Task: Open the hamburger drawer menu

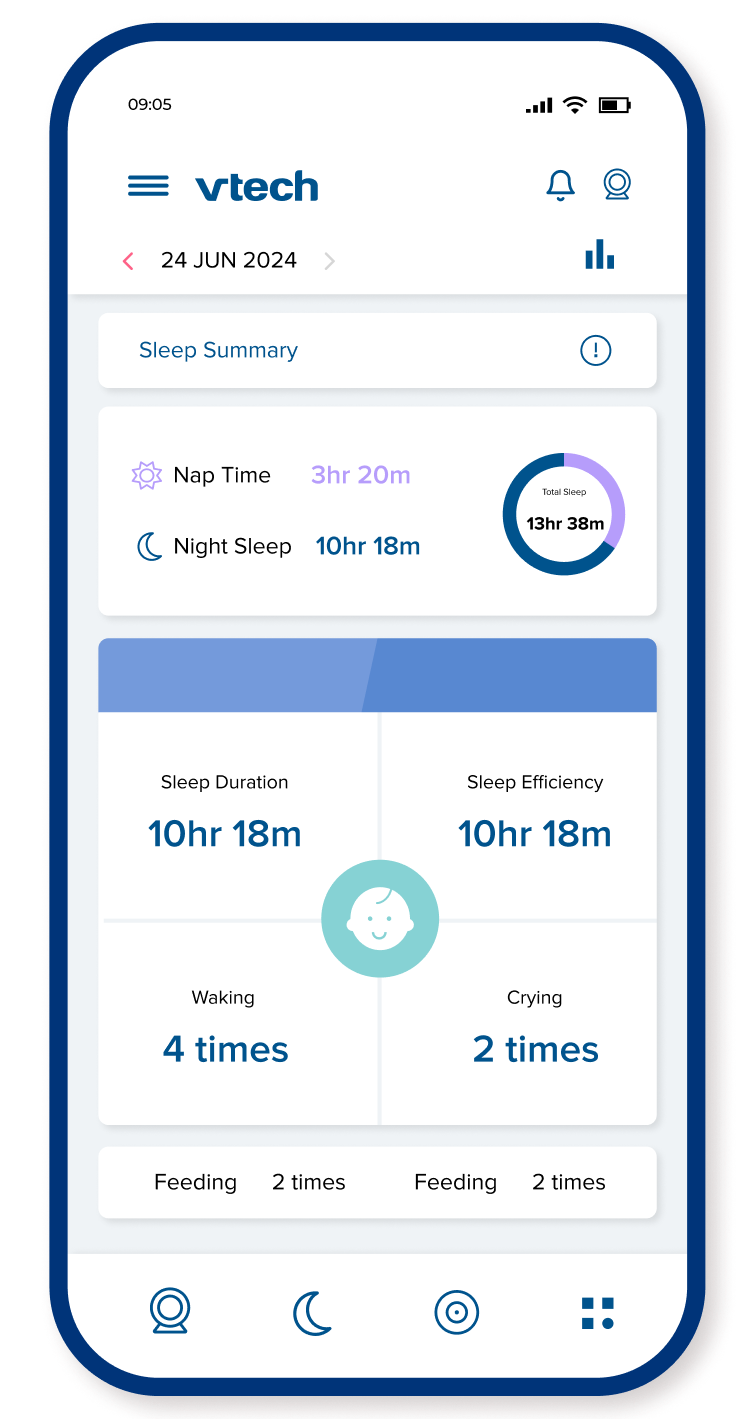Action: click(x=148, y=186)
